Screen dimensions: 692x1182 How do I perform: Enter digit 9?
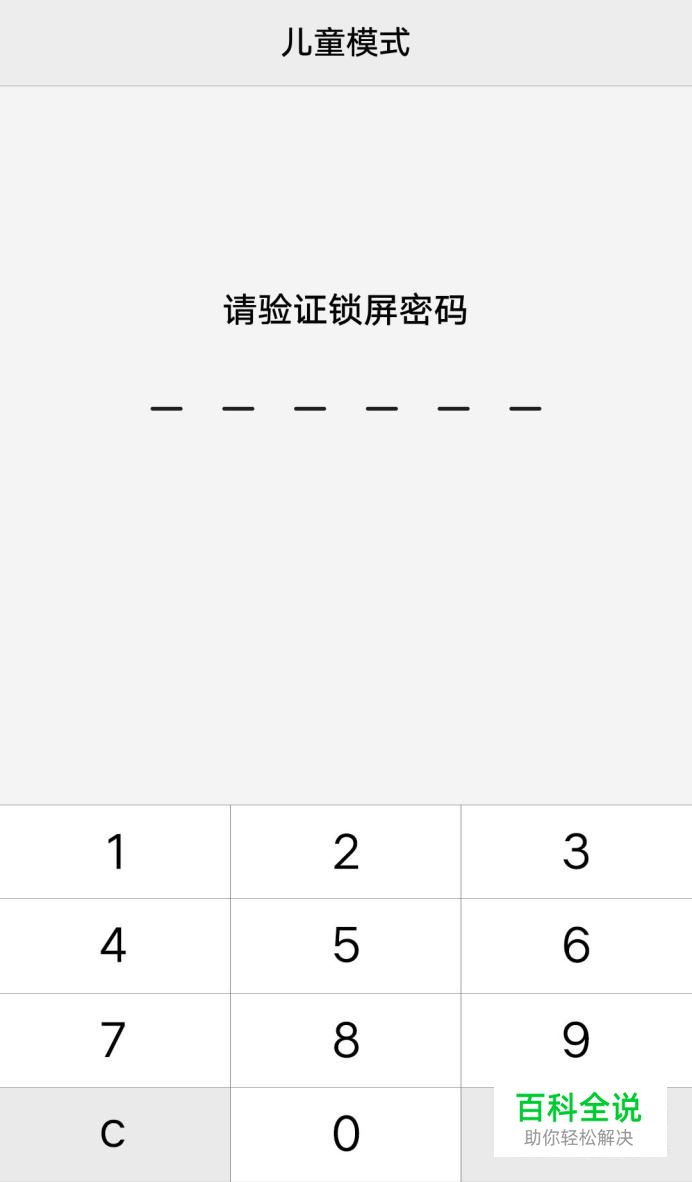pyautogui.click(x=577, y=1040)
